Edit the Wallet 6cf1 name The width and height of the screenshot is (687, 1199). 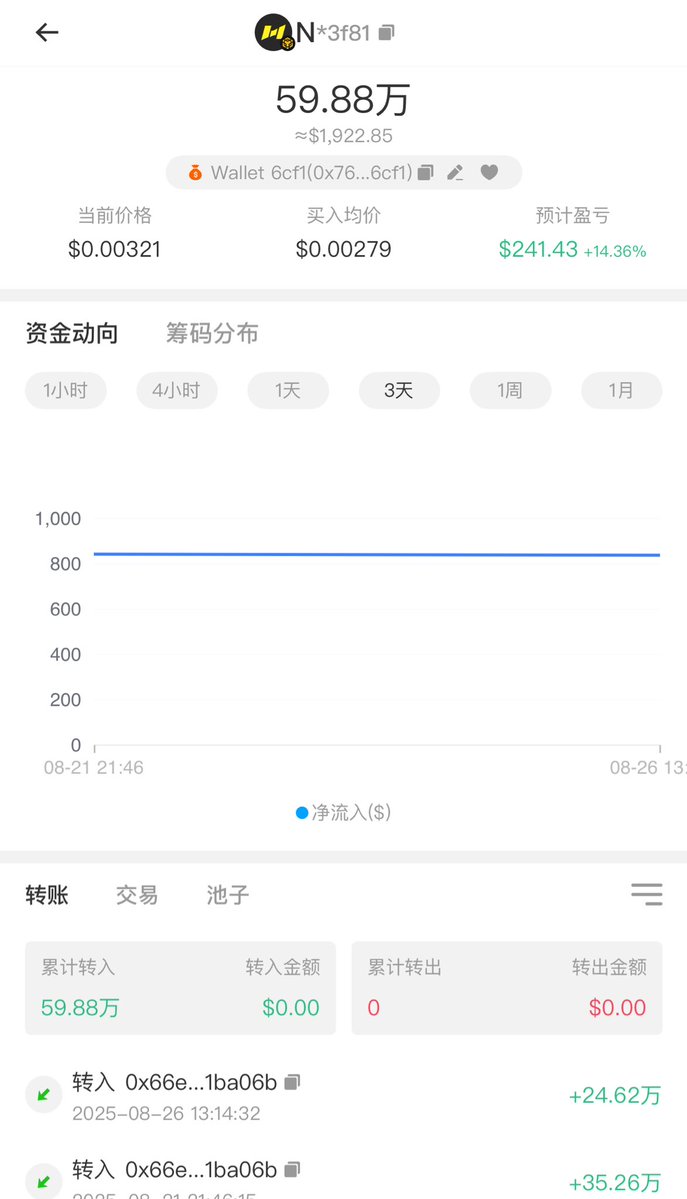455,172
